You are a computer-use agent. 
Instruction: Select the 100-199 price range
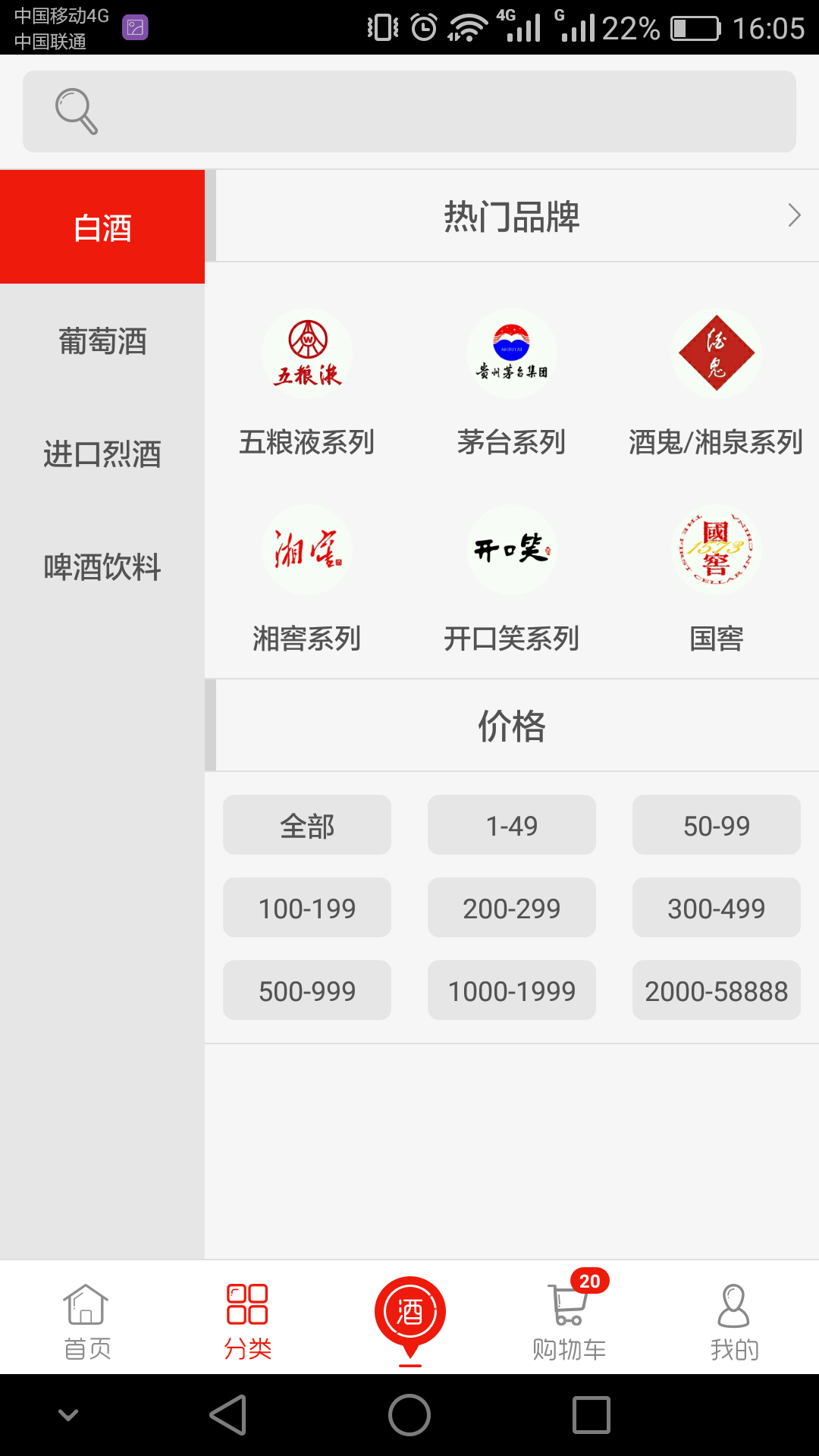pos(307,908)
